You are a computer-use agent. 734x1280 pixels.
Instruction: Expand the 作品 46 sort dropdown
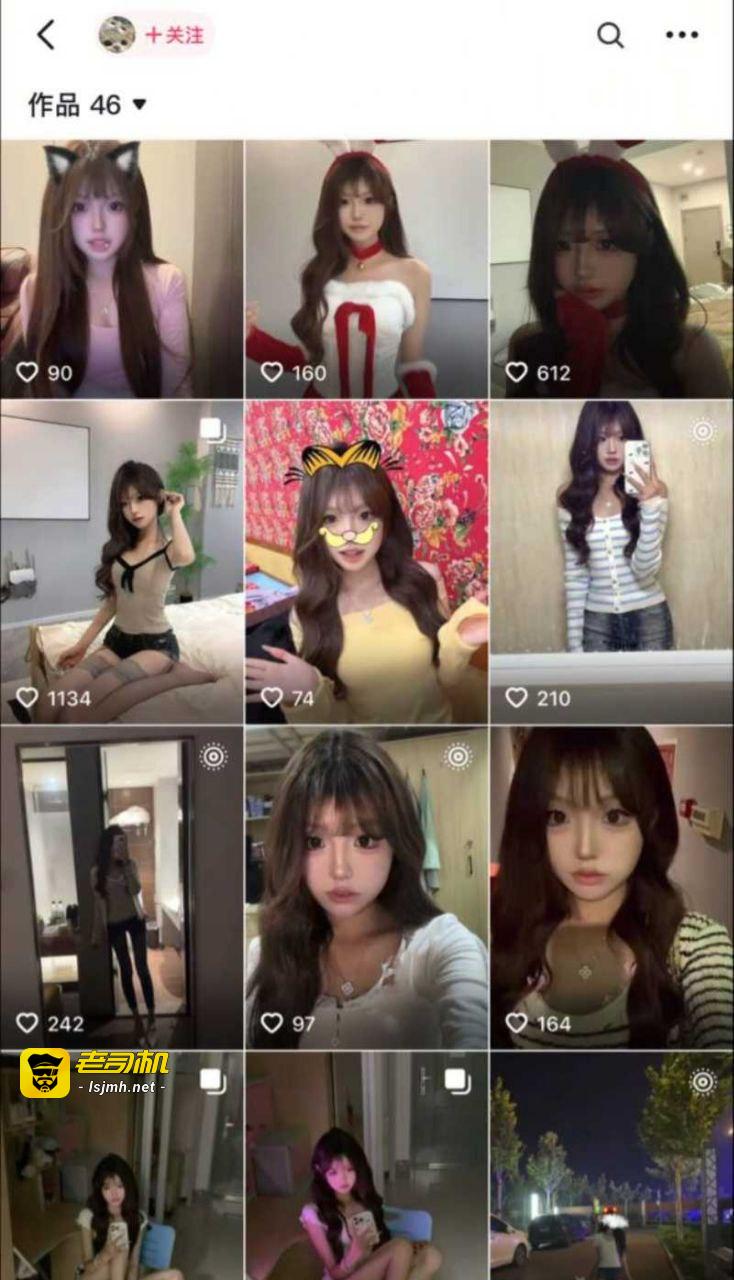coord(139,104)
